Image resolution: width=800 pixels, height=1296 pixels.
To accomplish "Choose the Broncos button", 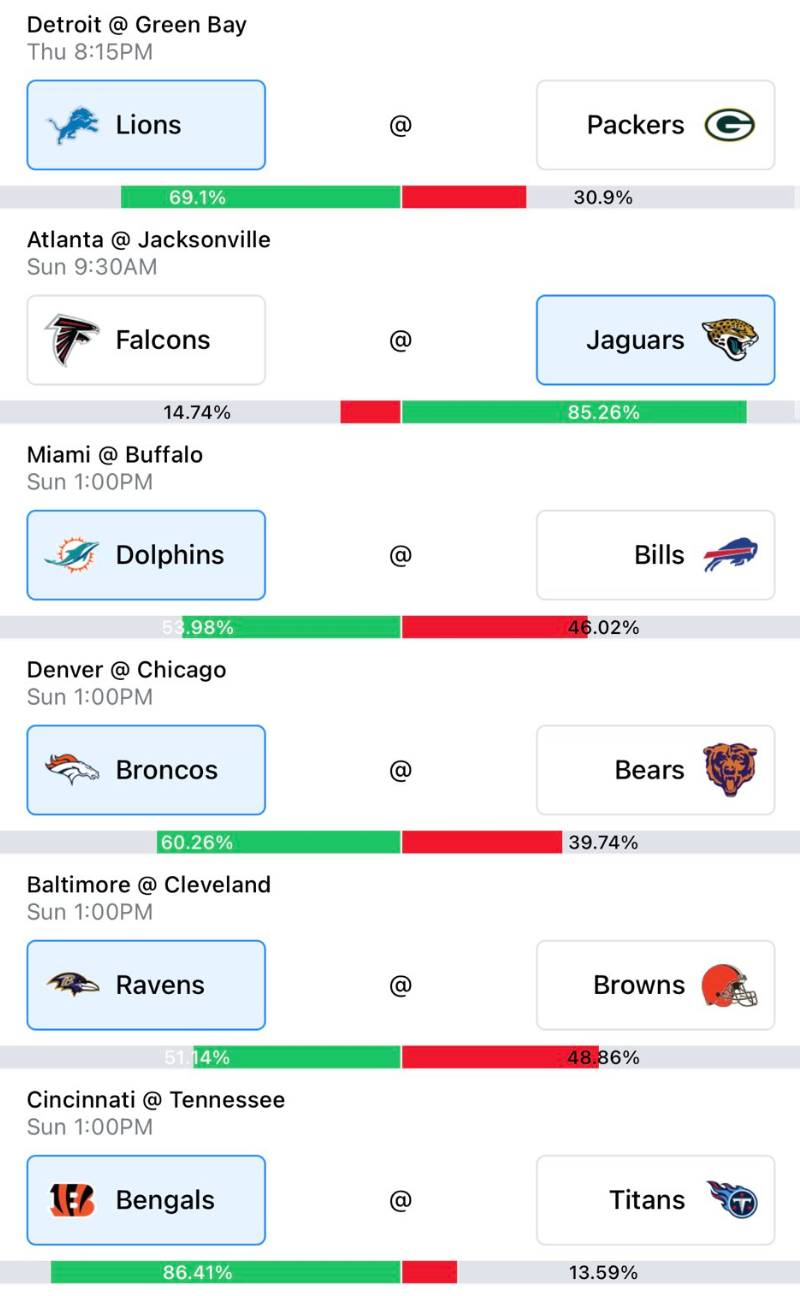I will pos(146,770).
